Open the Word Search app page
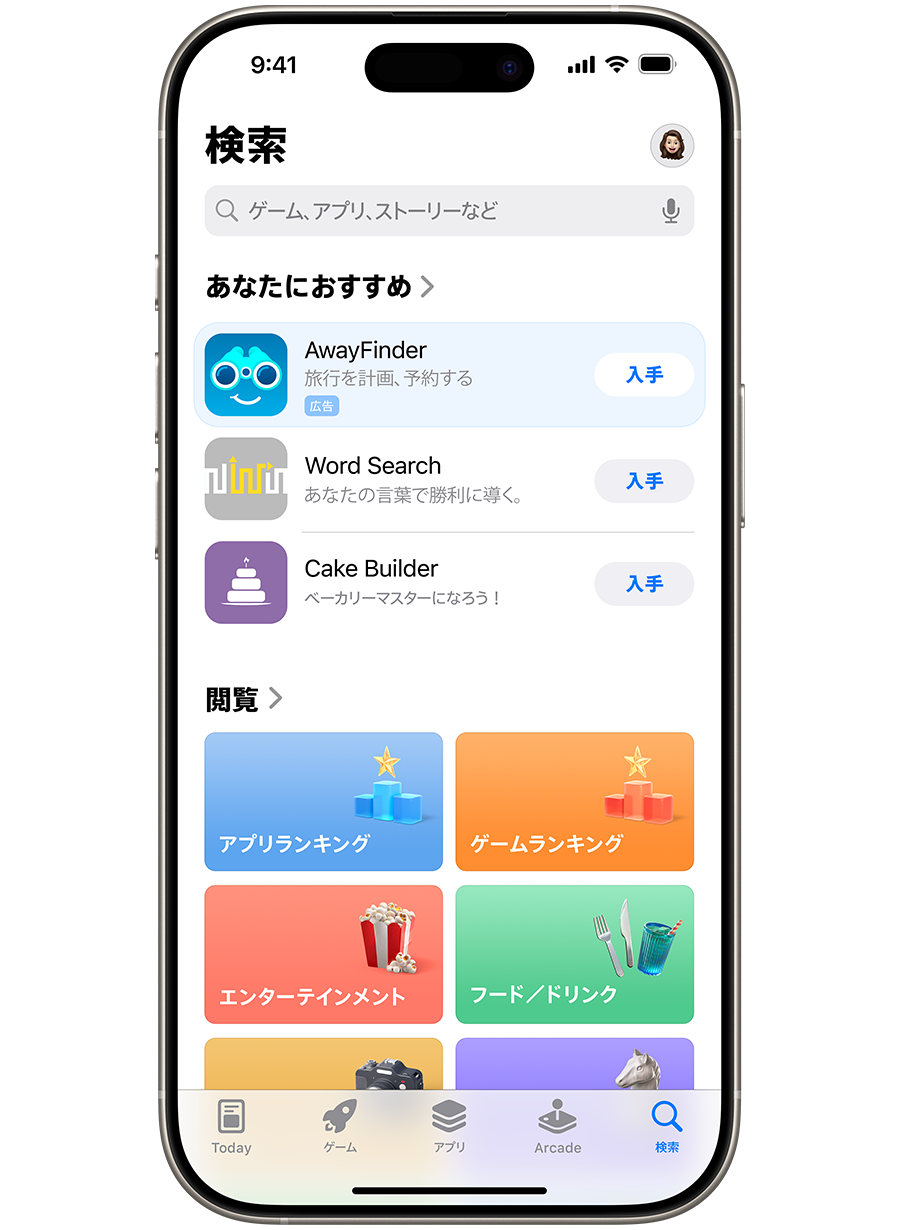 [400, 478]
